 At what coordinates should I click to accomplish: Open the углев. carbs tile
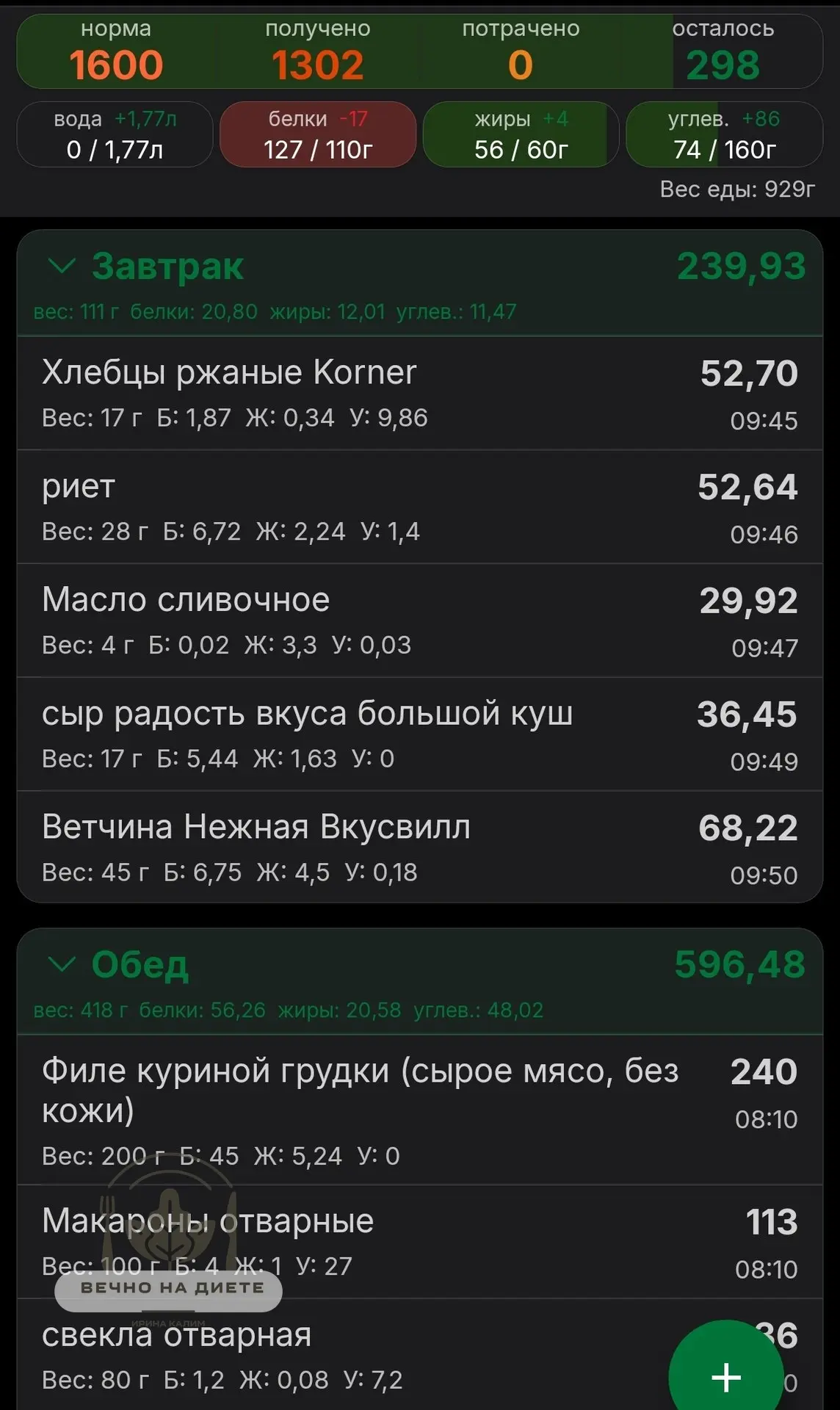tap(724, 134)
